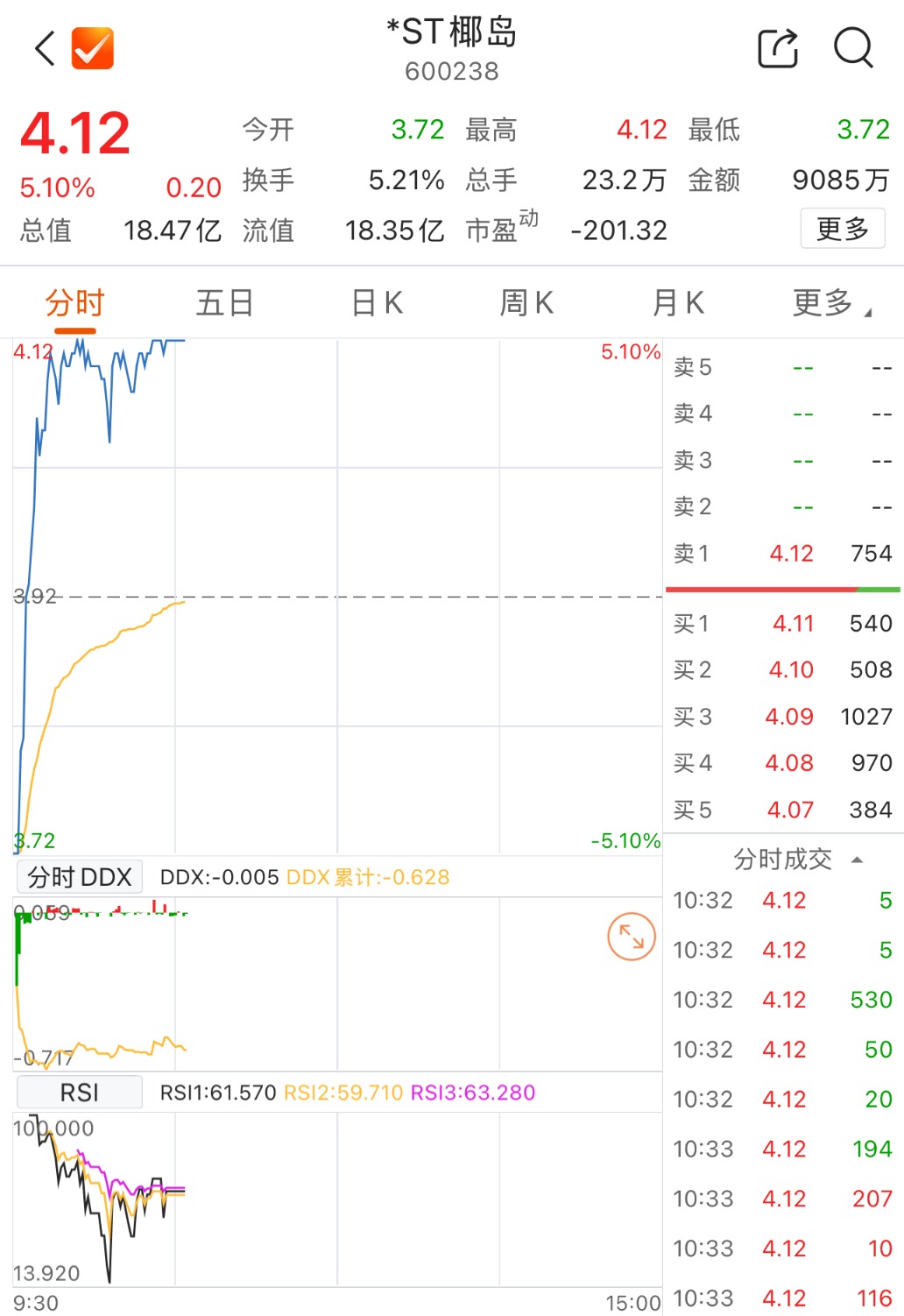Go back to the previous screen
Screen dimensions: 904x1316
click(x=45, y=48)
